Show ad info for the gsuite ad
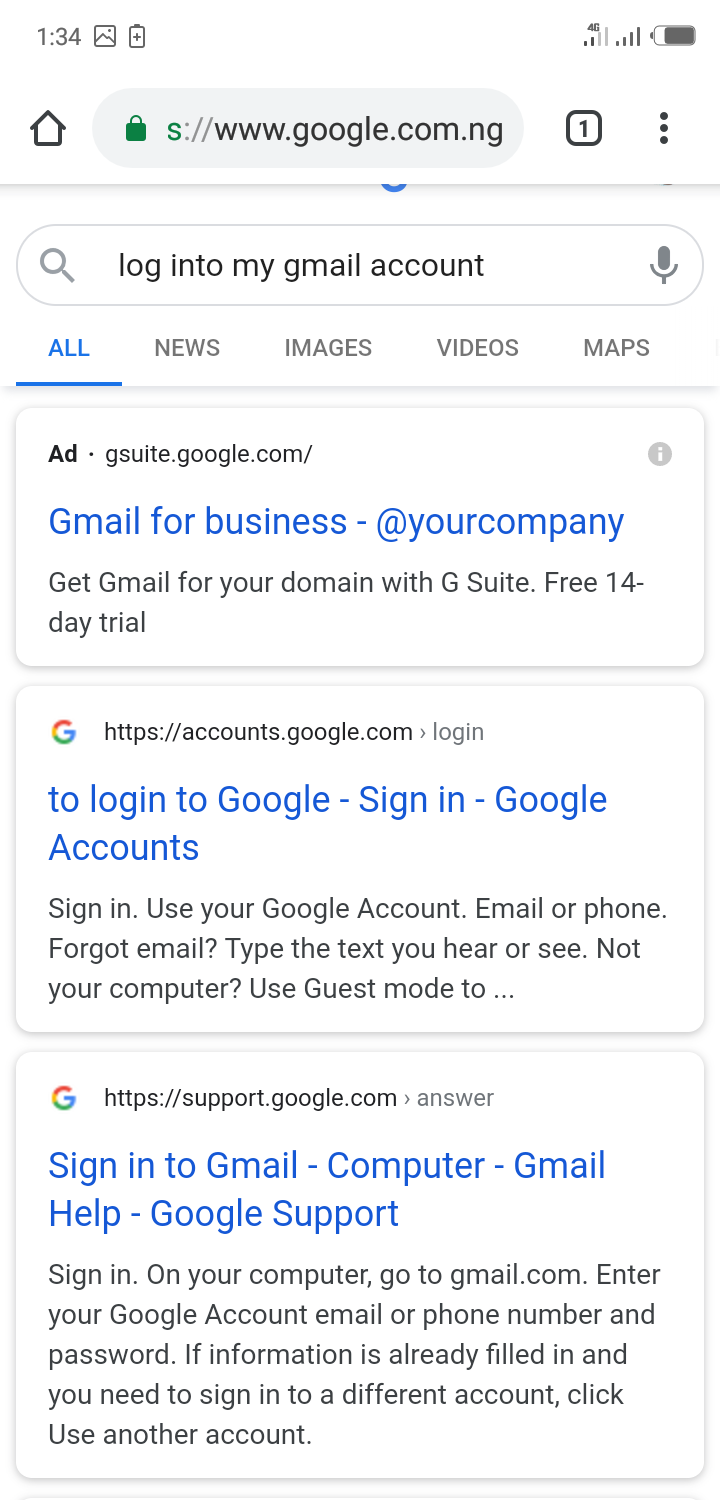Screen dimensions: 720x1500 (x=660, y=454)
